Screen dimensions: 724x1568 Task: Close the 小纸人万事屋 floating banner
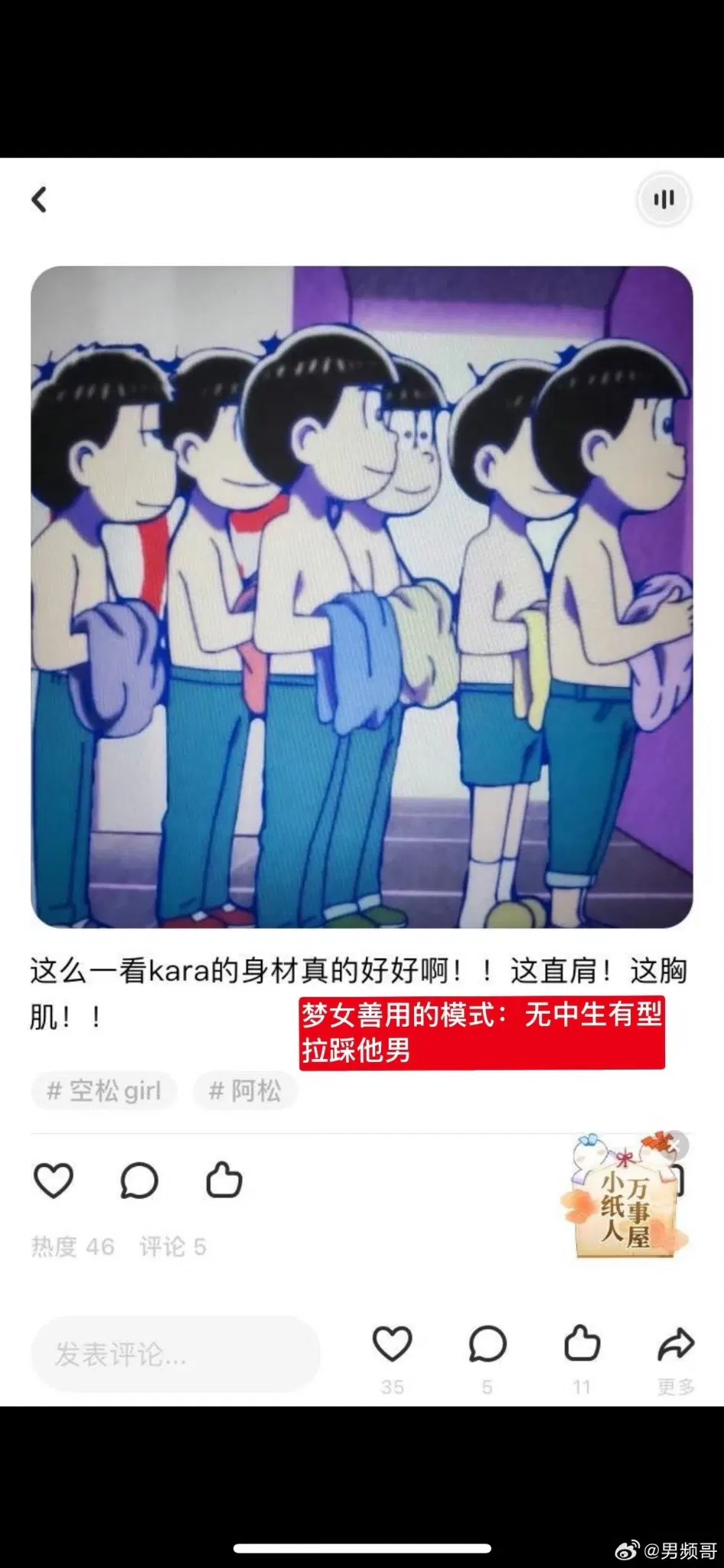[677, 1145]
